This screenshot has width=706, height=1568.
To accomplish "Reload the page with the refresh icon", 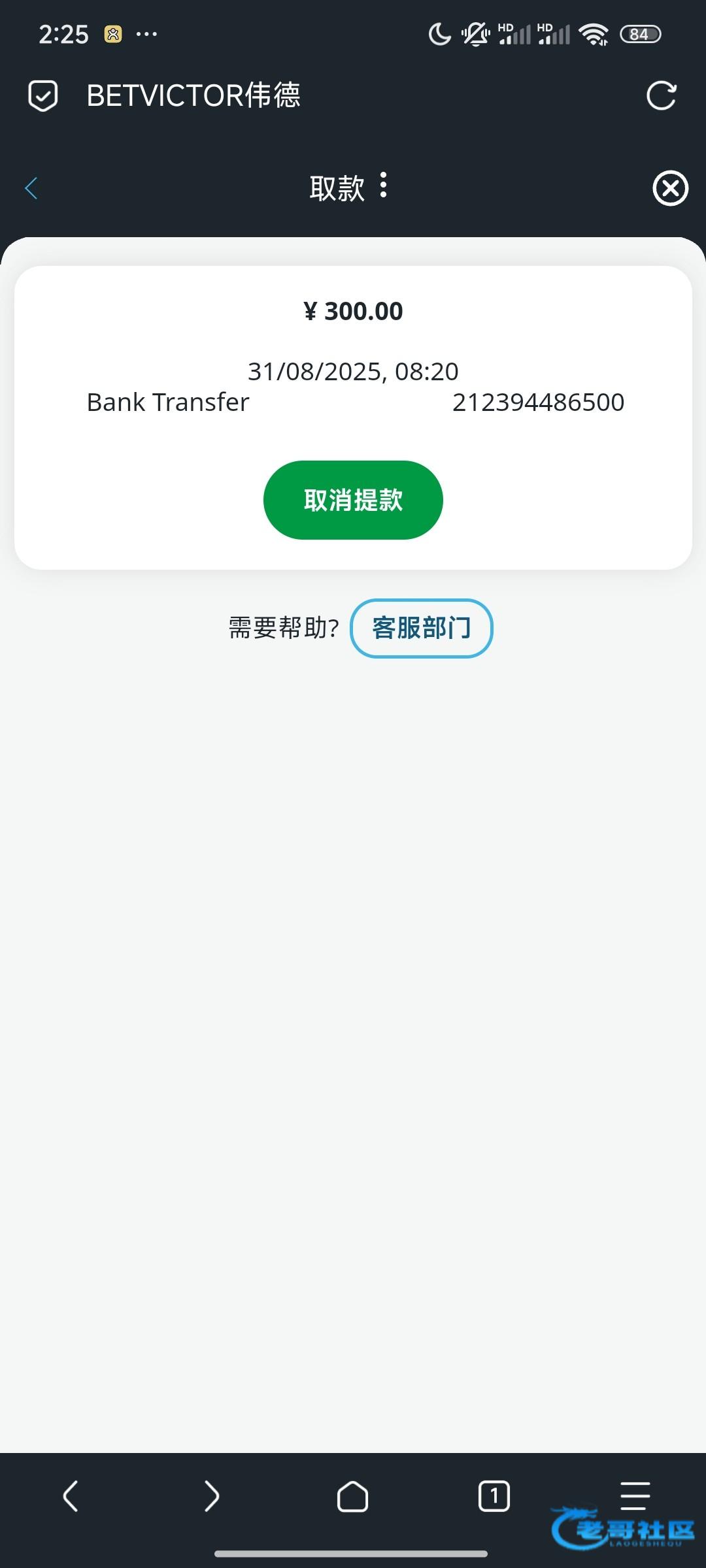I will coord(661,96).
